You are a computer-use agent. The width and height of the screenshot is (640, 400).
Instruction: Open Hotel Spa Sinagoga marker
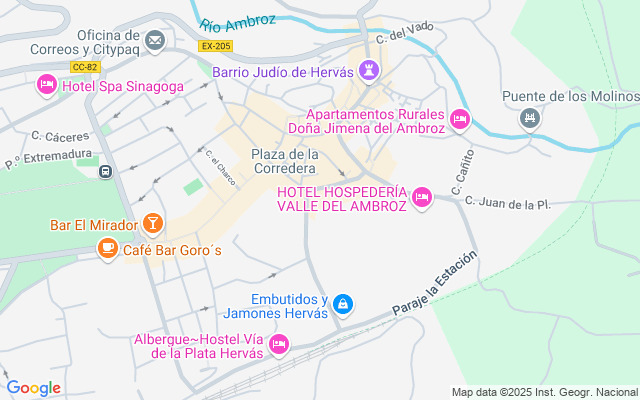[46, 86]
